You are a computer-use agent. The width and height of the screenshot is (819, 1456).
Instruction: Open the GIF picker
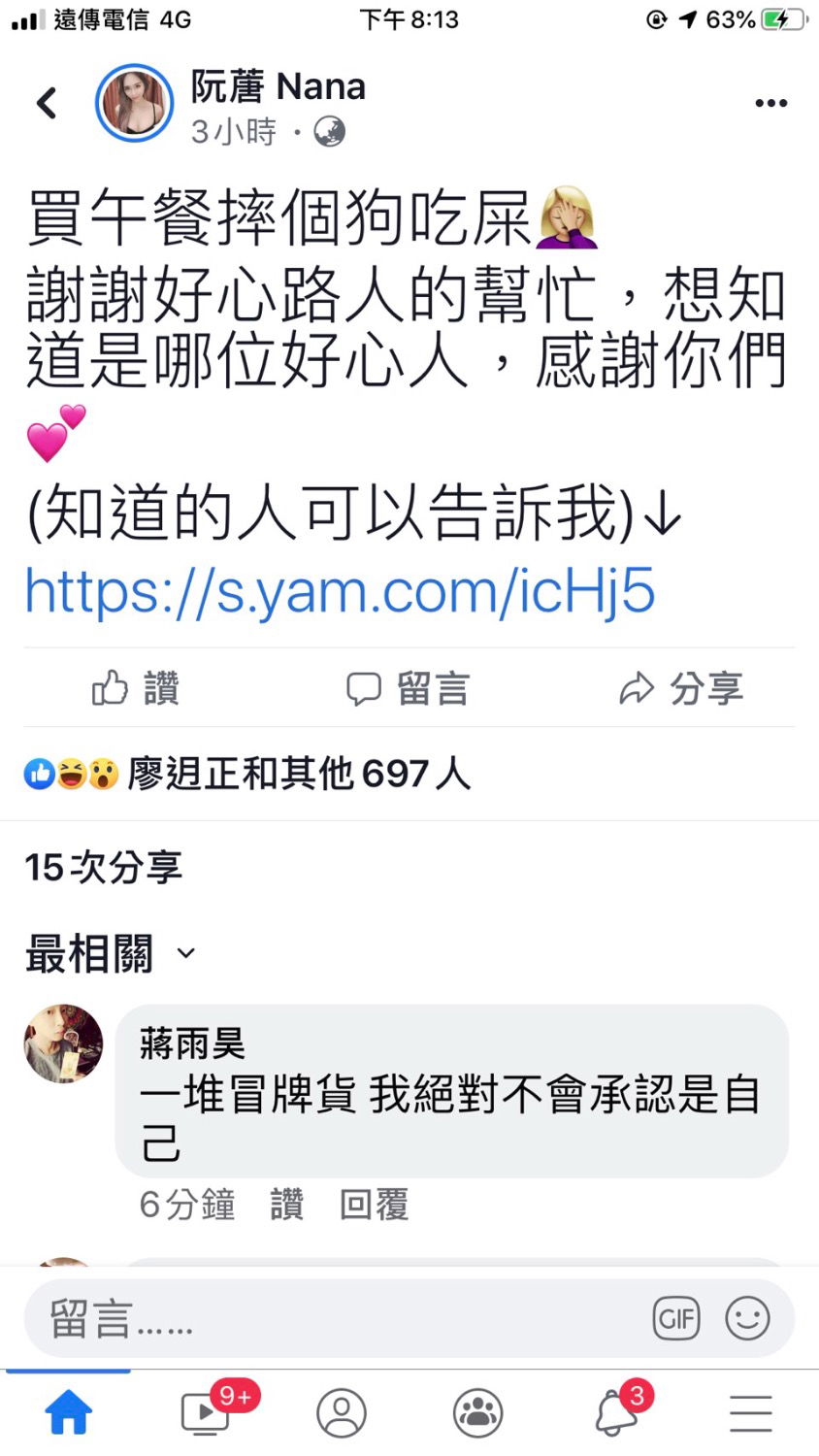click(676, 1318)
